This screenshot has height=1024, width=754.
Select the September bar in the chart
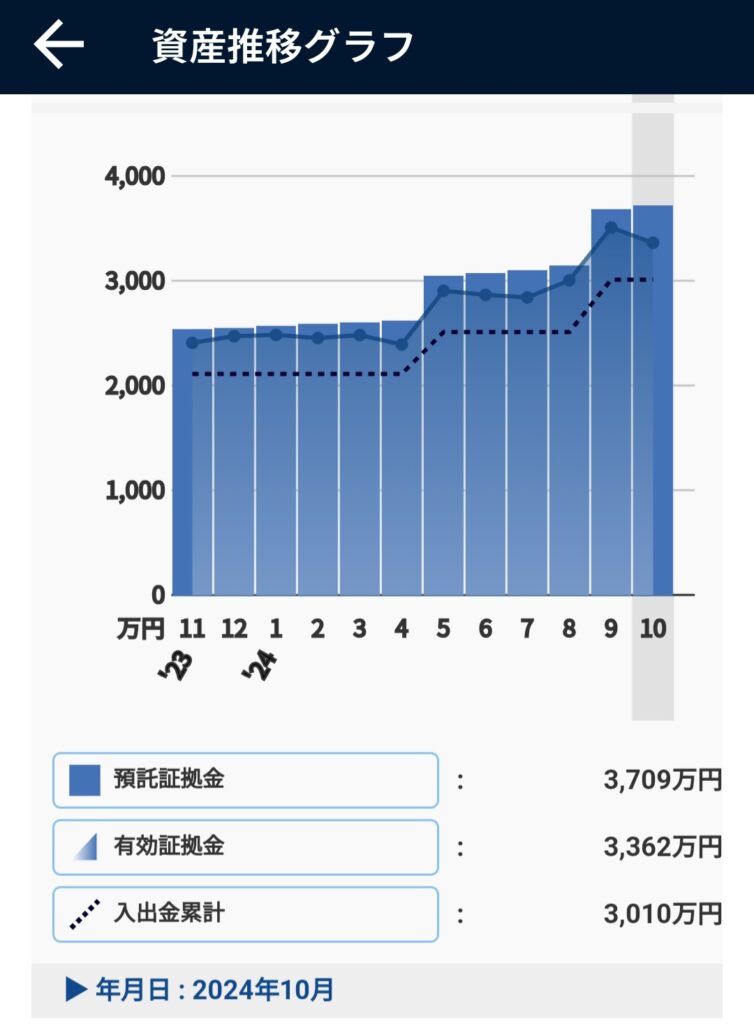pyautogui.click(x=610, y=420)
